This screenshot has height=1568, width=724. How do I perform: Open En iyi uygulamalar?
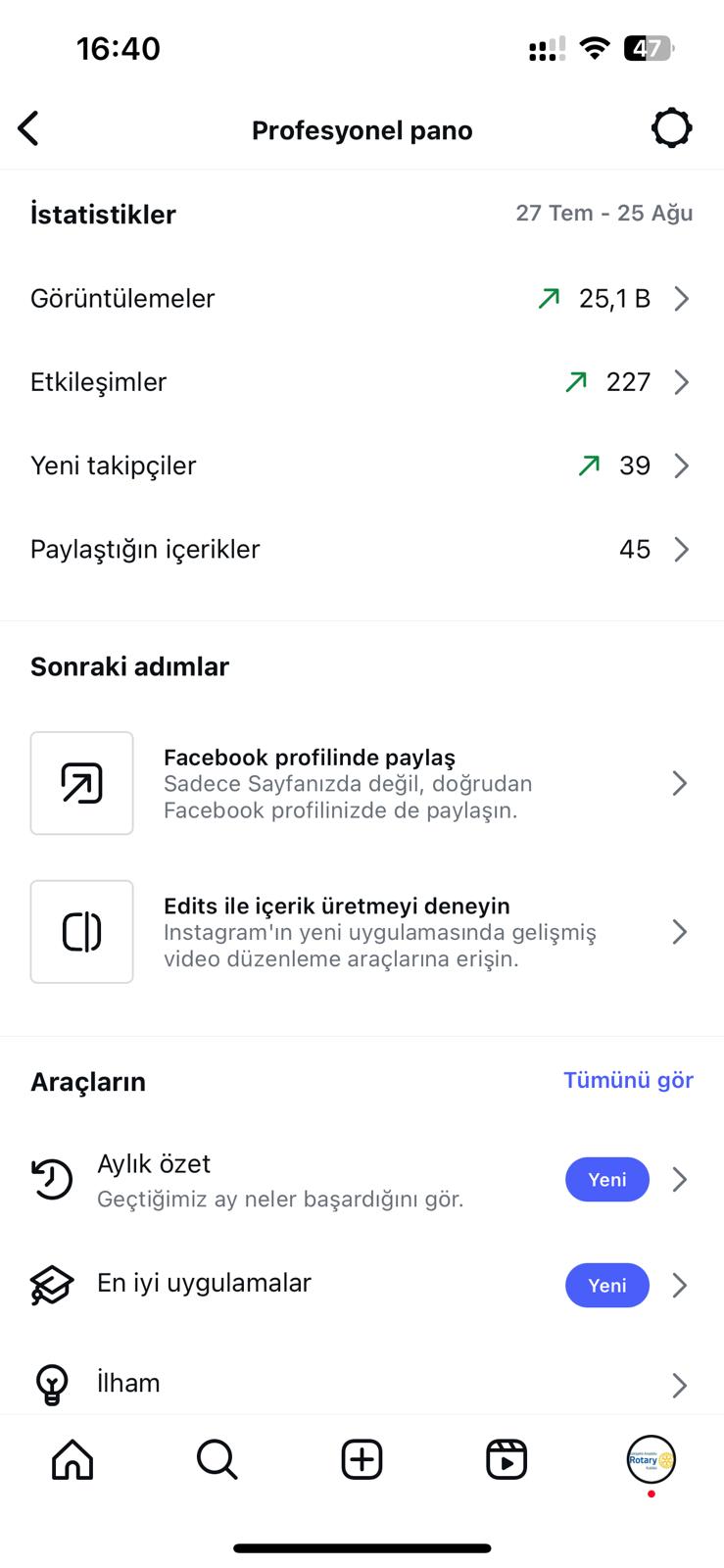tap(361, 1285)
